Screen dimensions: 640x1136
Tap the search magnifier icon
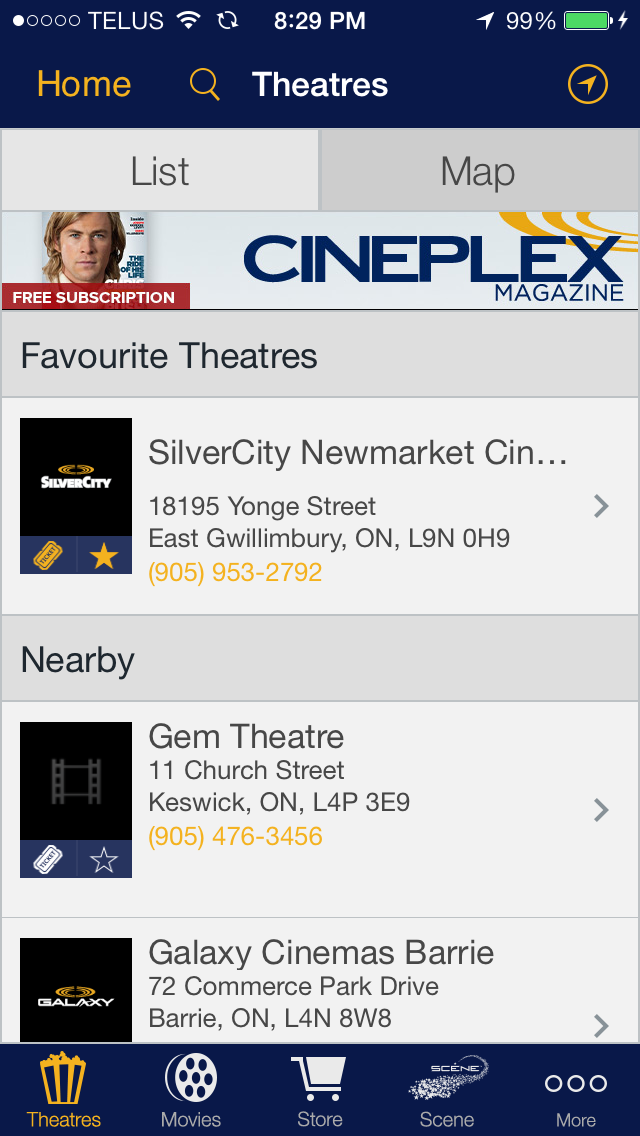(204, 85)
